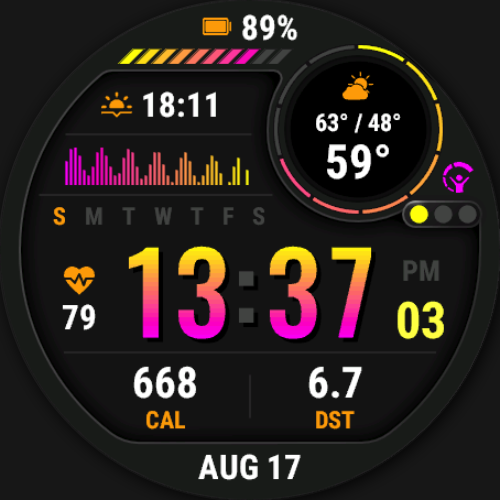Open the 6.7 DST distance complication
The width and height of the screenshot is (500, 500).
click(334, 398)
